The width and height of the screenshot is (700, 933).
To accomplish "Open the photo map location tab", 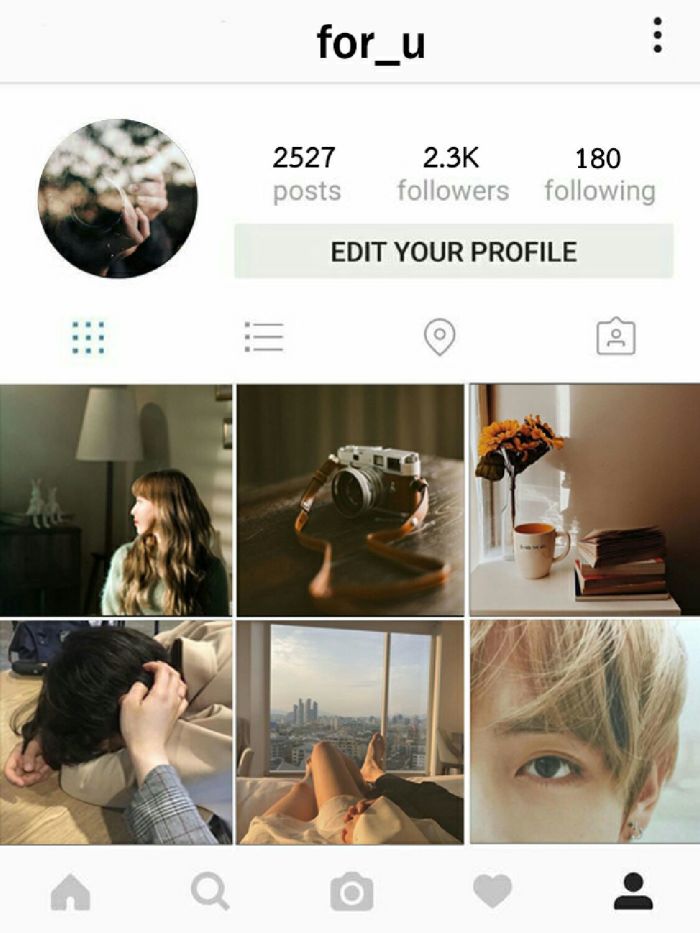I will click(439, 337).
